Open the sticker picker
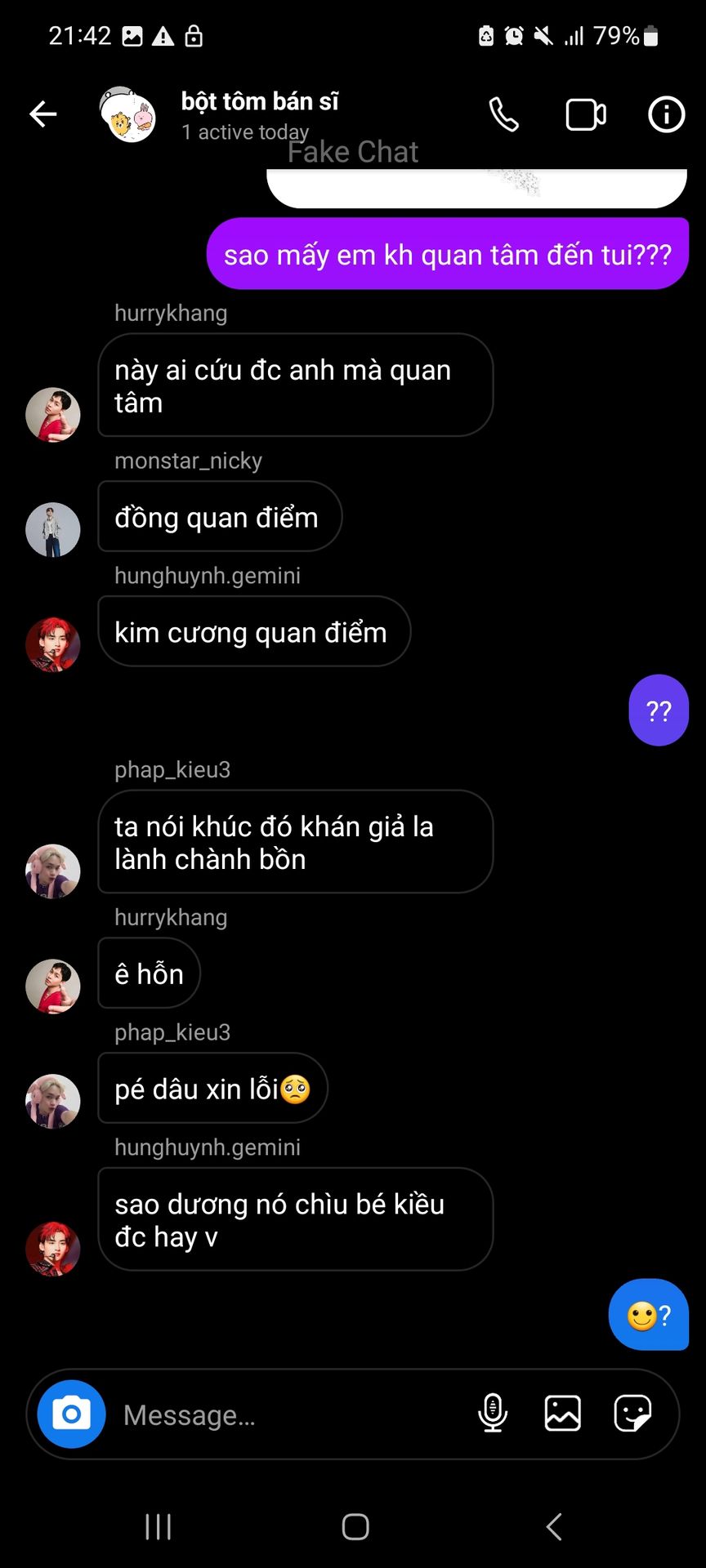 point(632,1414)
